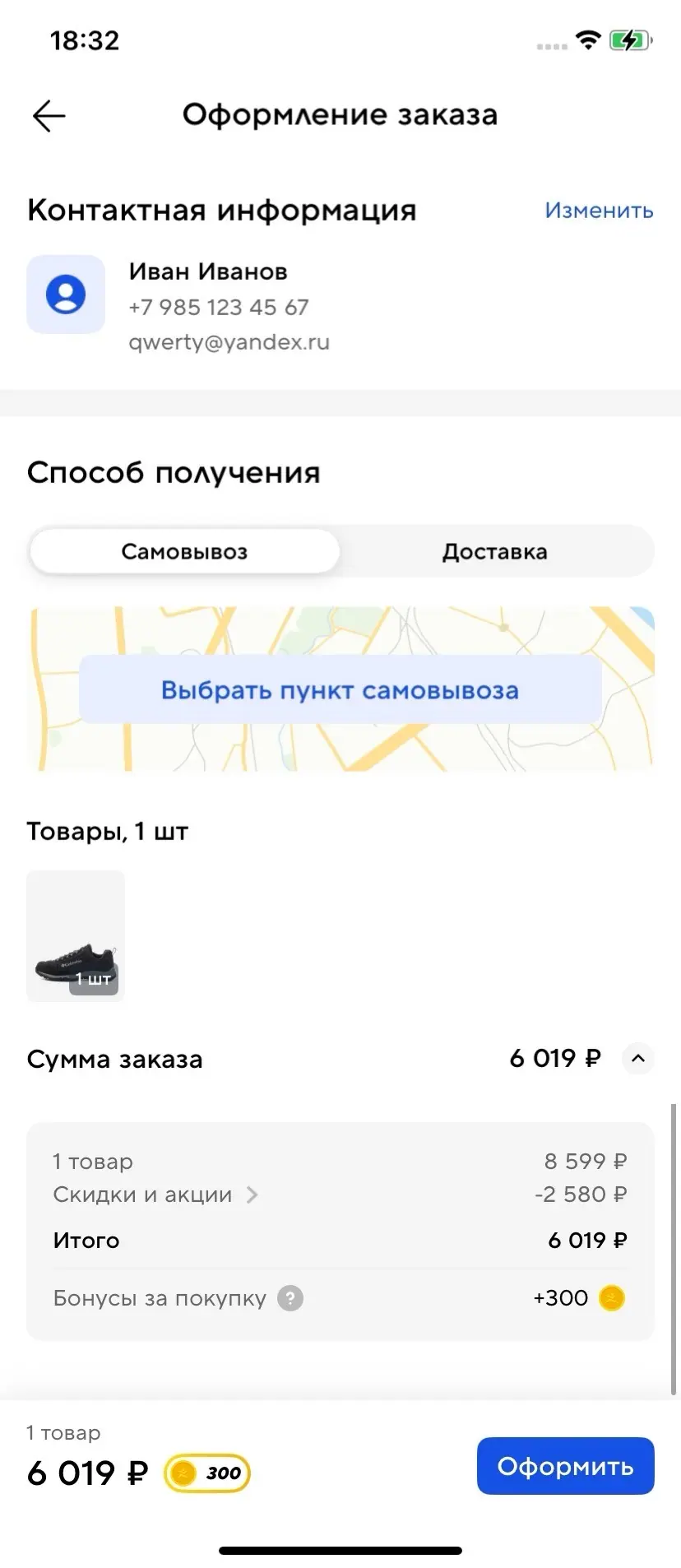Screen dimensions: 681x1568
Task: Open the sneaker product thumbnail
Action: pyautogui.click(x=76, y=936)
